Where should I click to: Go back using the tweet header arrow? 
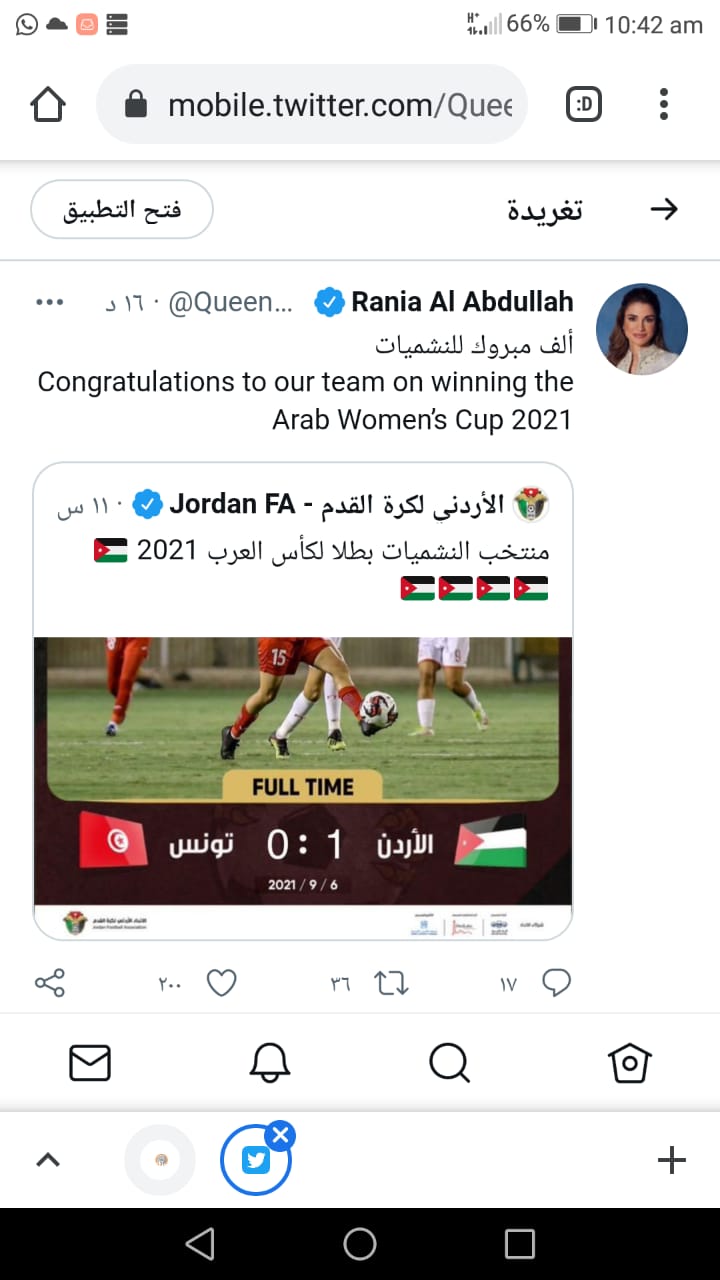(x=664, y=209)
